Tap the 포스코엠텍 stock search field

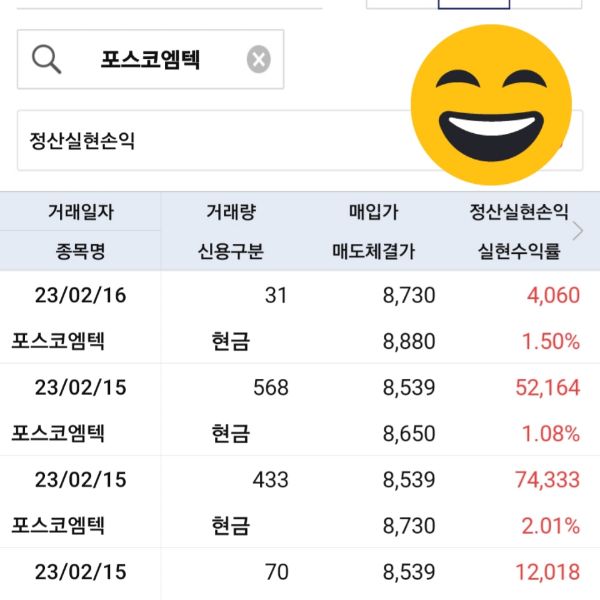tap(150, 60)
